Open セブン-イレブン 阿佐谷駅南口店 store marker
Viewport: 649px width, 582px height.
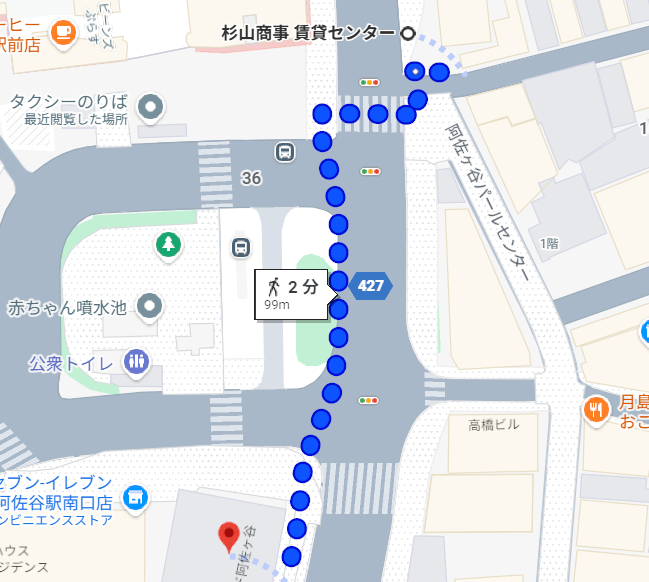click(135, 496)
